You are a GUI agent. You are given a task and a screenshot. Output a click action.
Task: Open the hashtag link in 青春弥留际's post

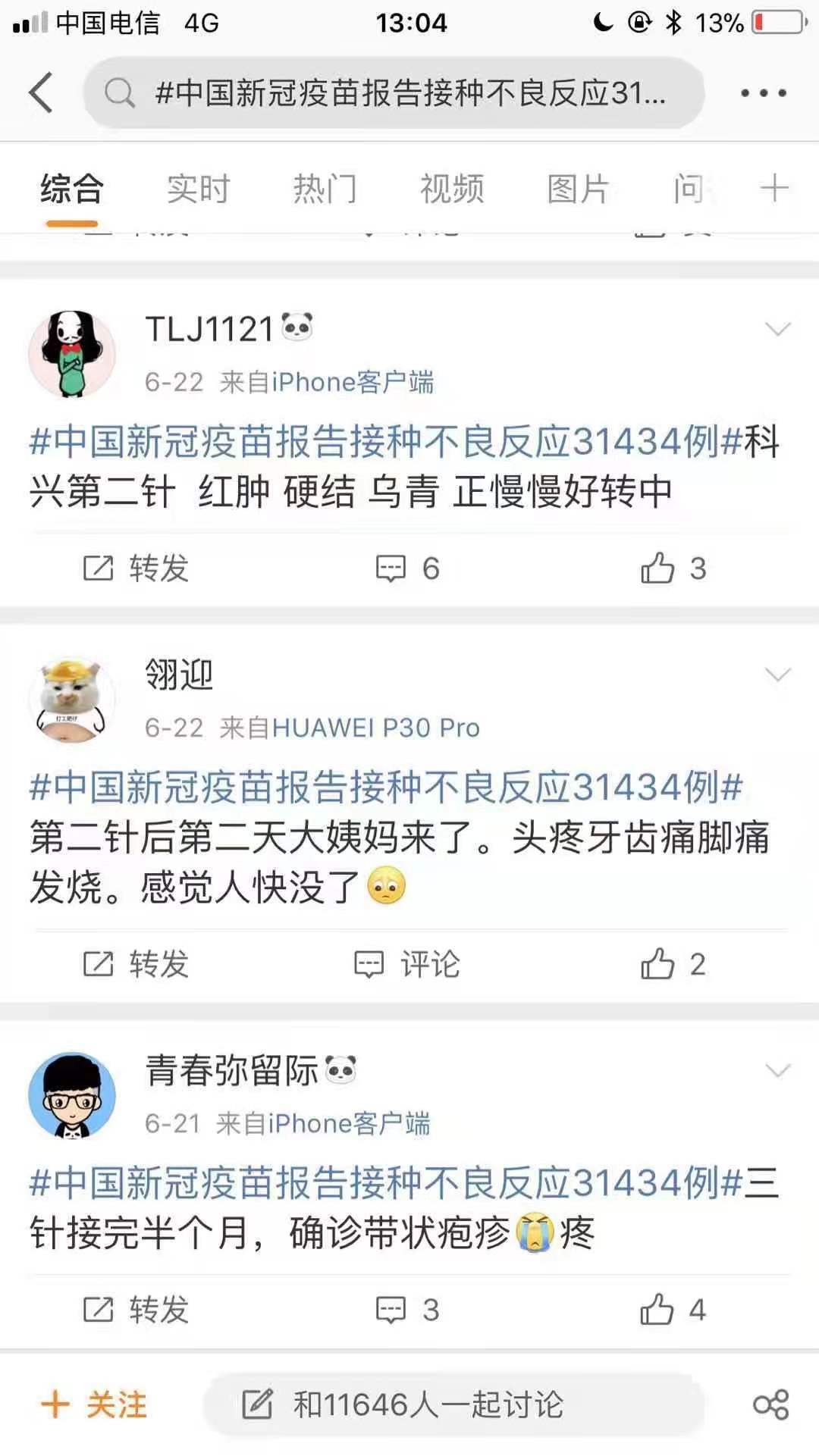coord(385,1182)
